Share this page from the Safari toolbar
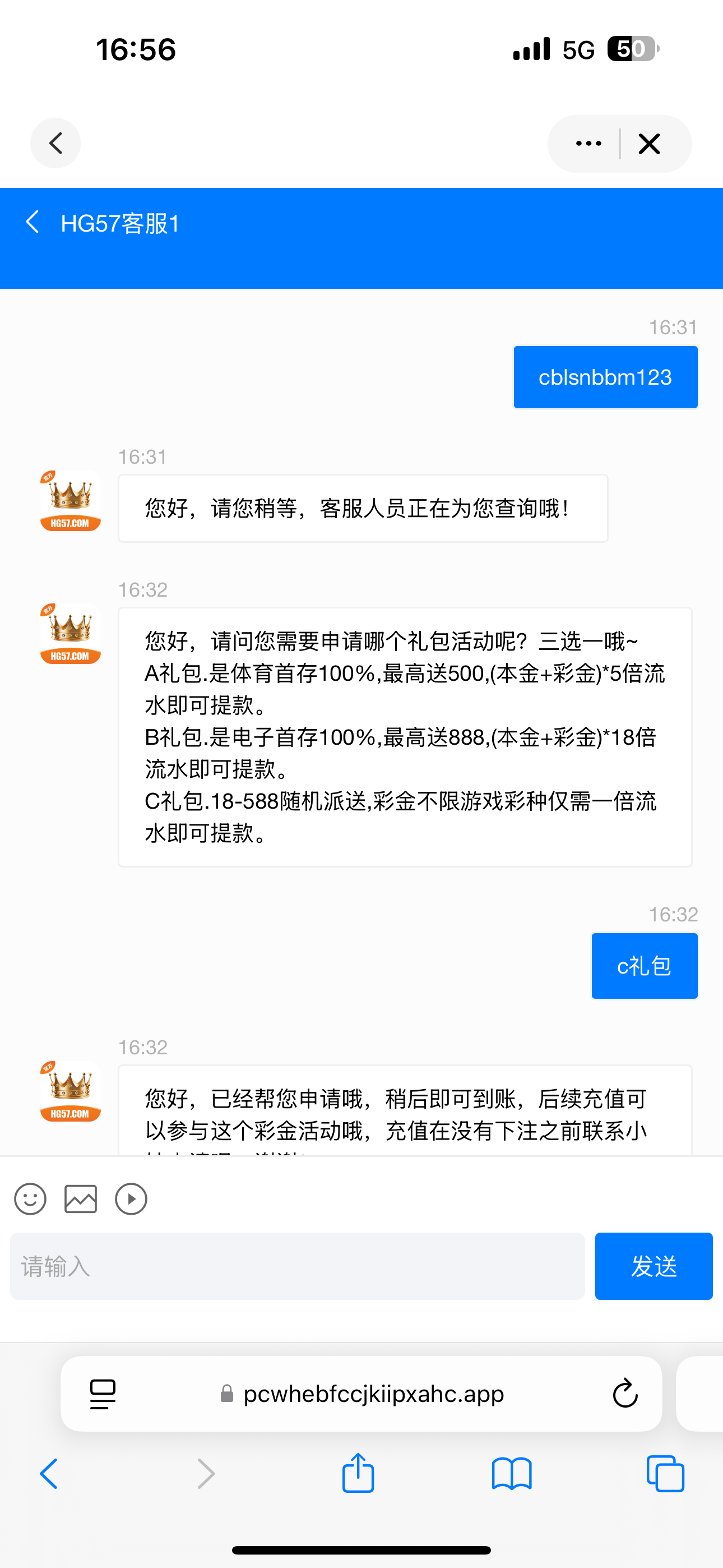 [x=358, y=1473]
